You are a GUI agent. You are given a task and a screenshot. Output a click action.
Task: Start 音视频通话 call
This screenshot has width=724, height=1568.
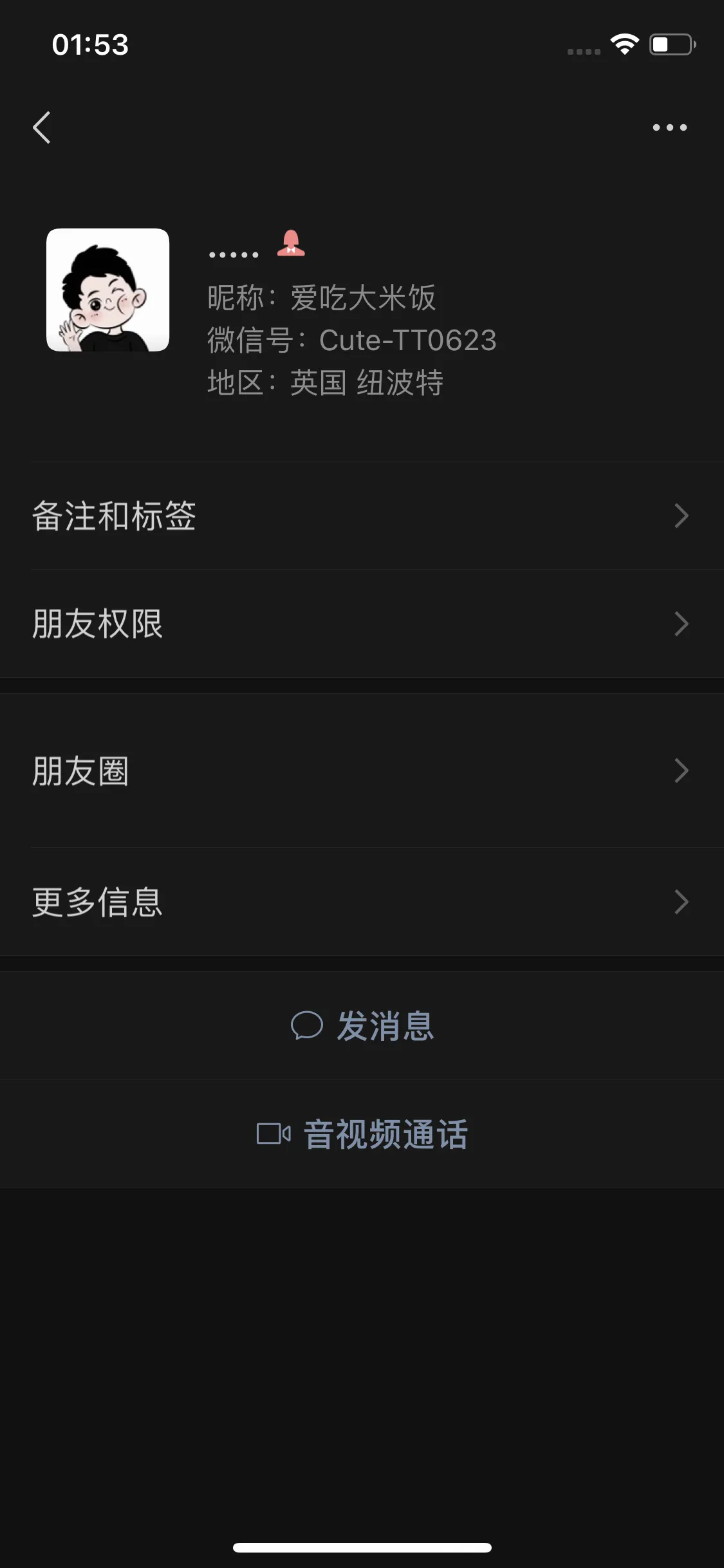coord(362,1134)
